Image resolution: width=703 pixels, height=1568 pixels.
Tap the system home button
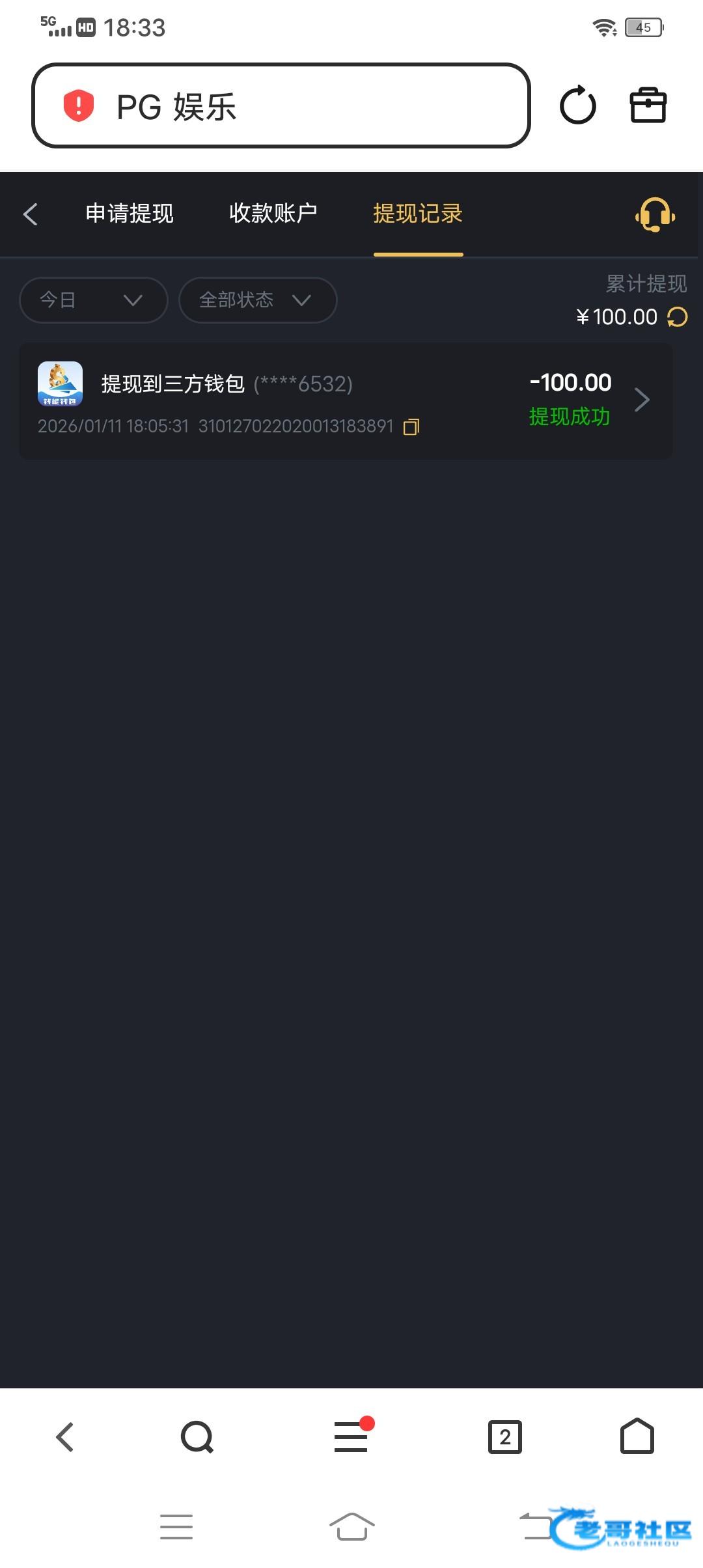click(351, 1527)
